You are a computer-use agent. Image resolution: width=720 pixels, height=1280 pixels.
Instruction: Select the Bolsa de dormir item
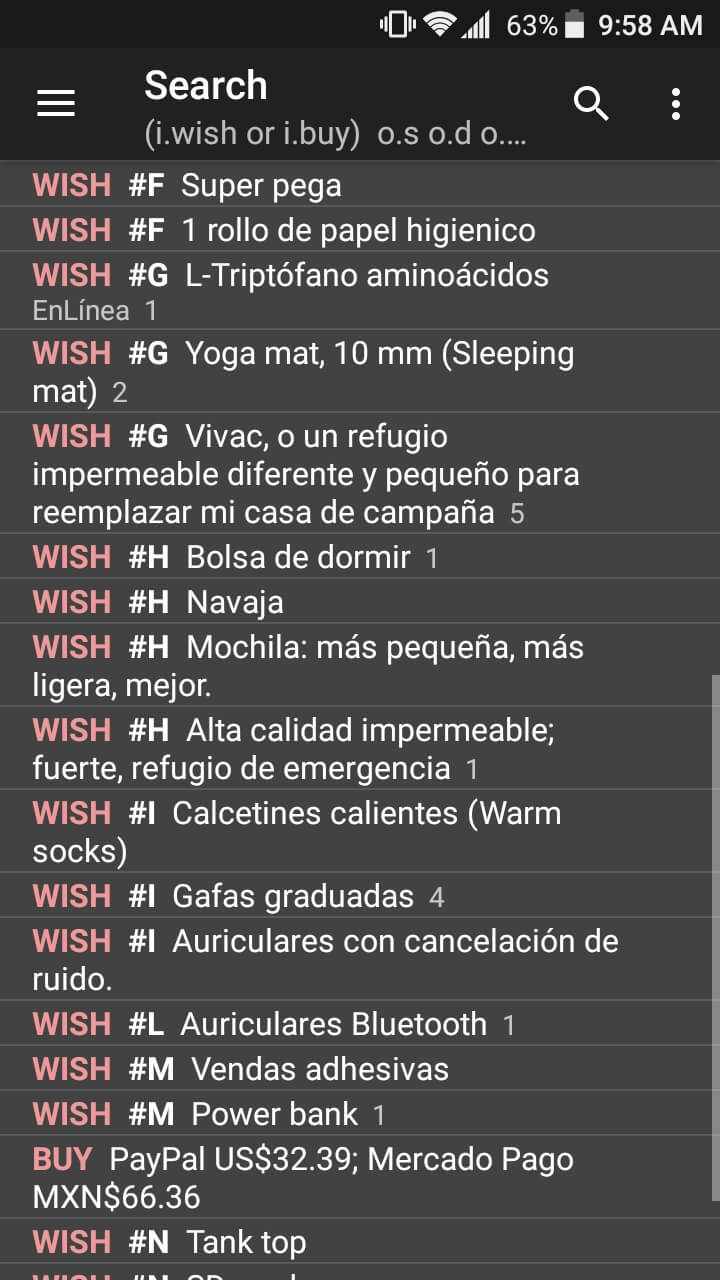click(x=360, y=557)
